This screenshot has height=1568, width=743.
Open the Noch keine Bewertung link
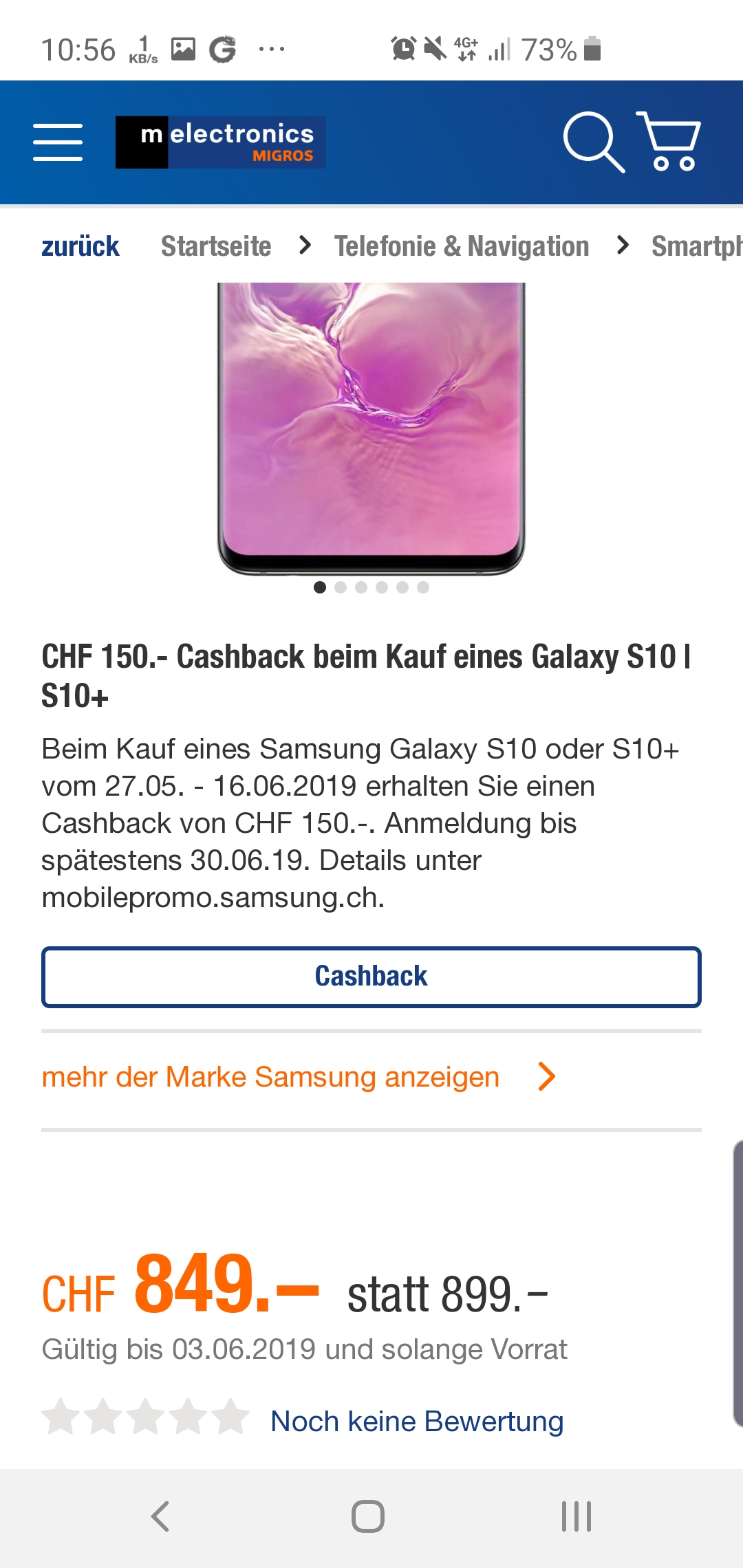coord(417,1421)
